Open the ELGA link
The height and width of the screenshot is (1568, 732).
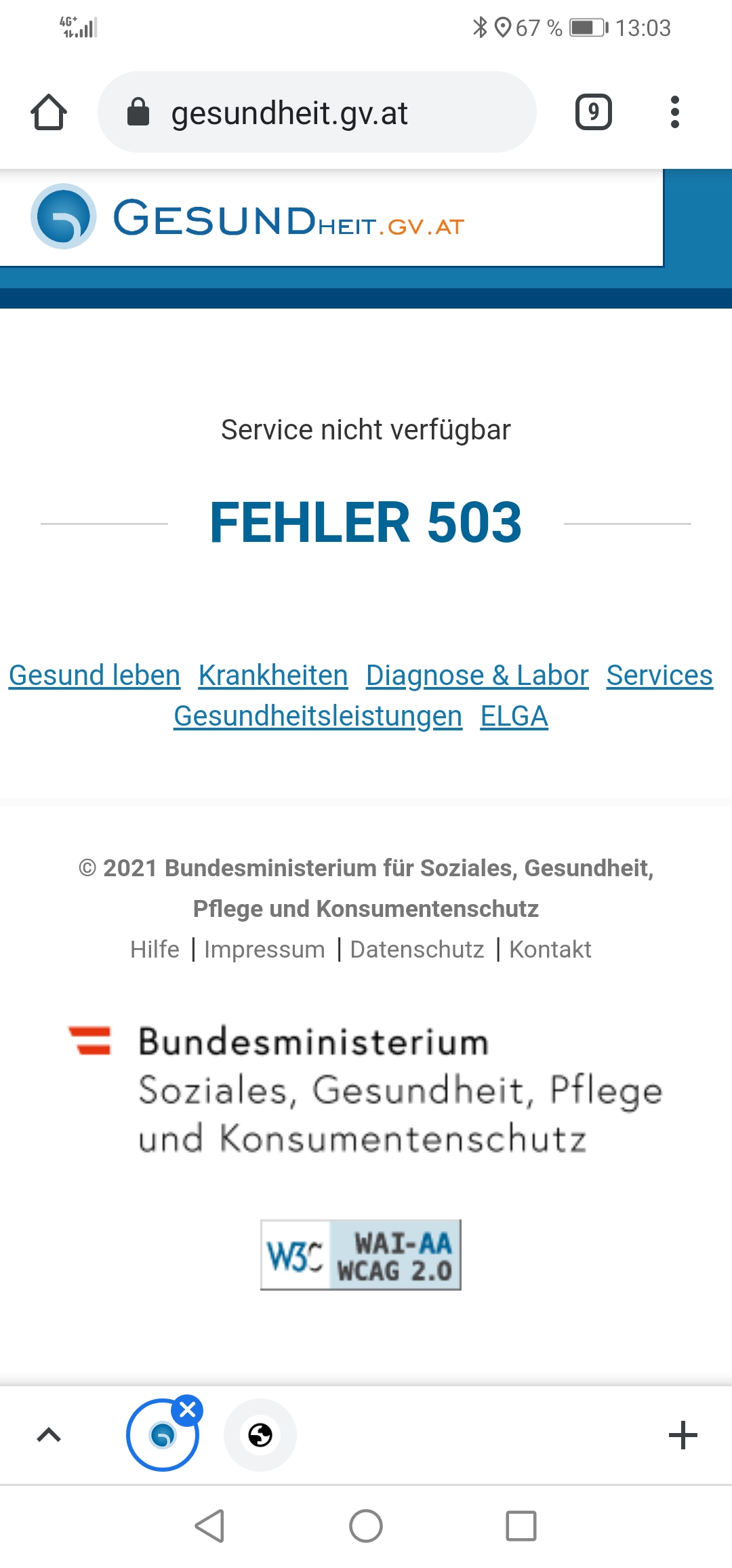pyautogui.click(x=514, y=716)
